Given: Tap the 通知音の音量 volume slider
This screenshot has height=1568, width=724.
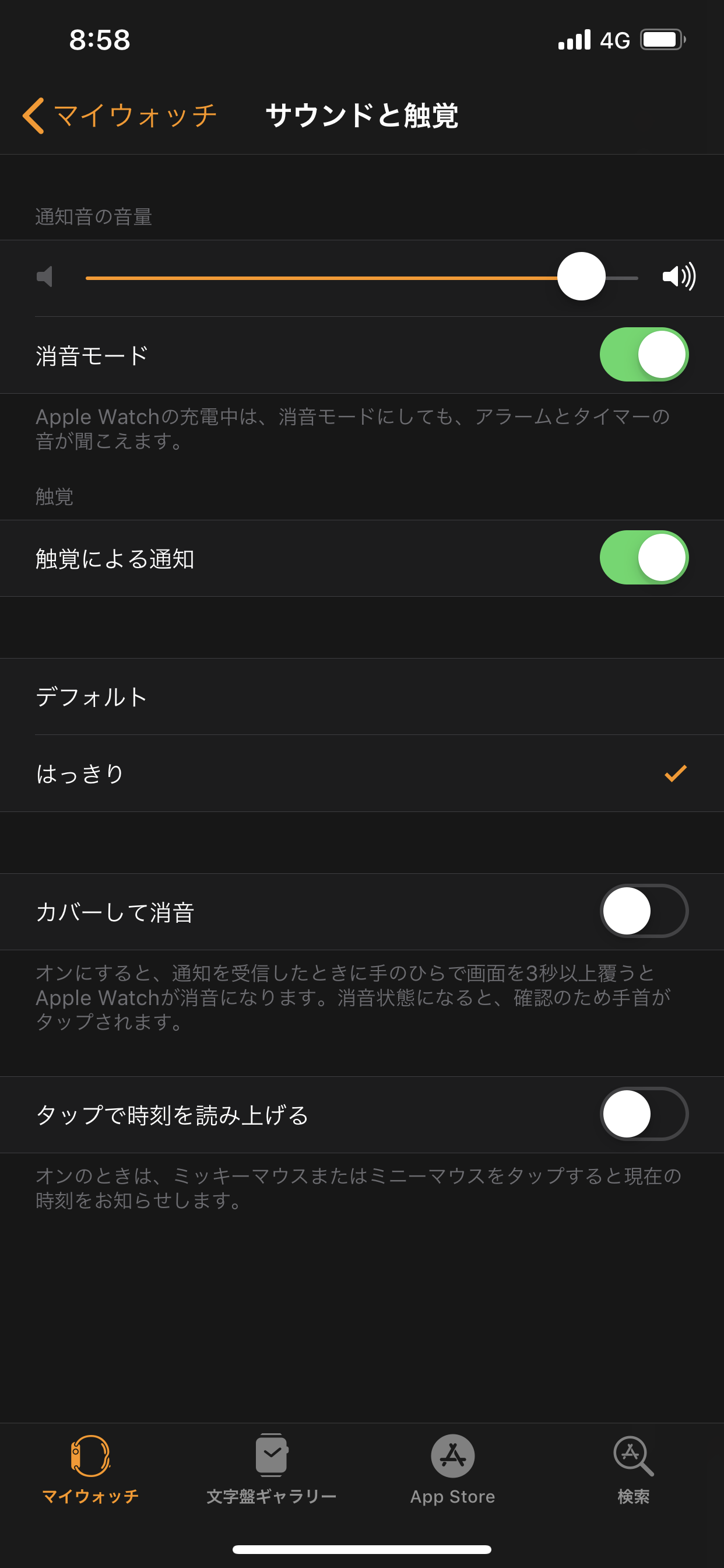Looking at the screenshot, I should click(x=362, y=278).
